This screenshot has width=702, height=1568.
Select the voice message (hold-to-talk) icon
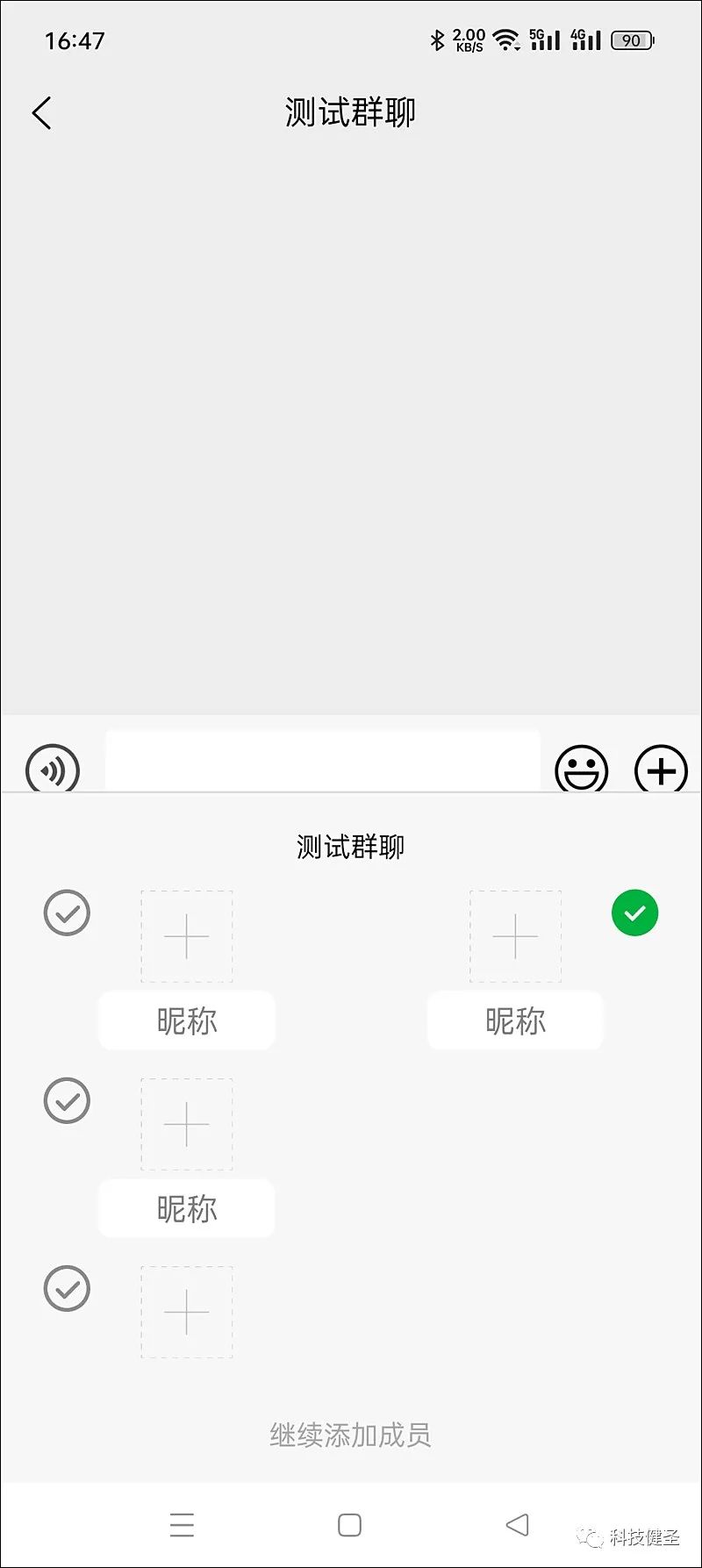click(x=53, y=770)
